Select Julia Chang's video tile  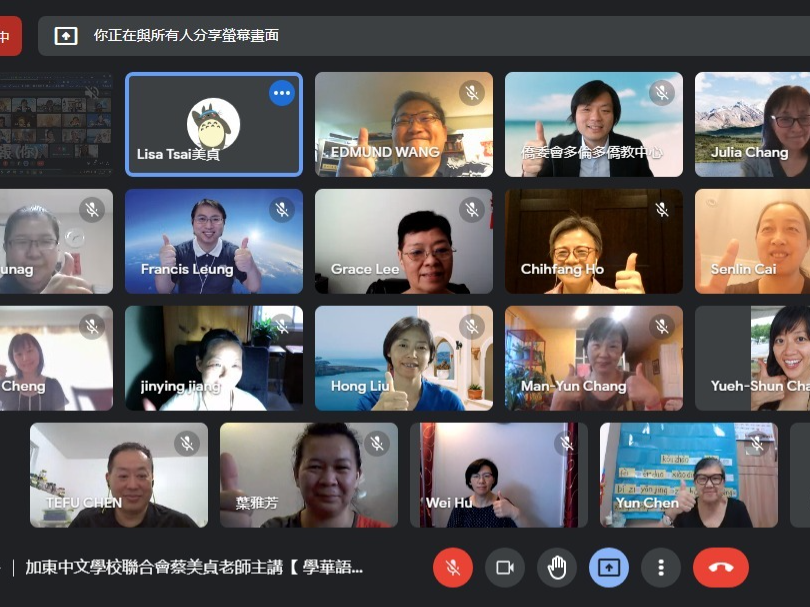tap(752, 124)
